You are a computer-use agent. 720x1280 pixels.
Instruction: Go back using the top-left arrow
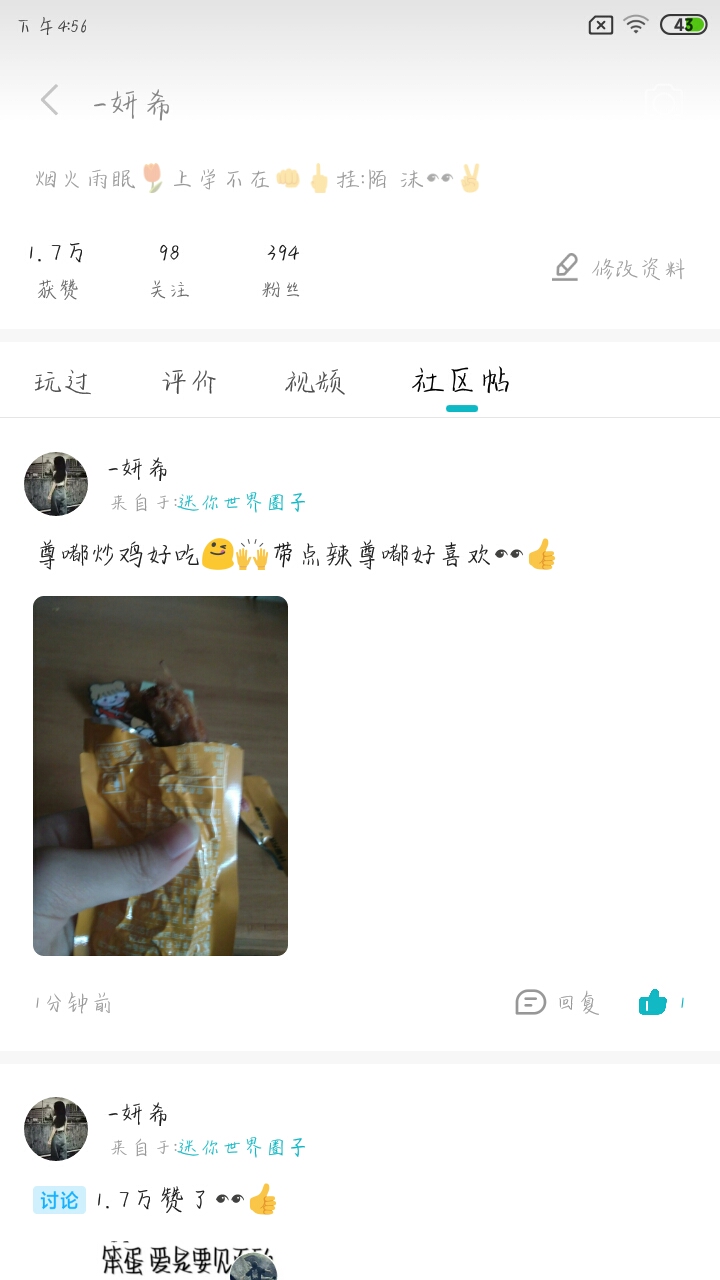[x=50, y=101]
